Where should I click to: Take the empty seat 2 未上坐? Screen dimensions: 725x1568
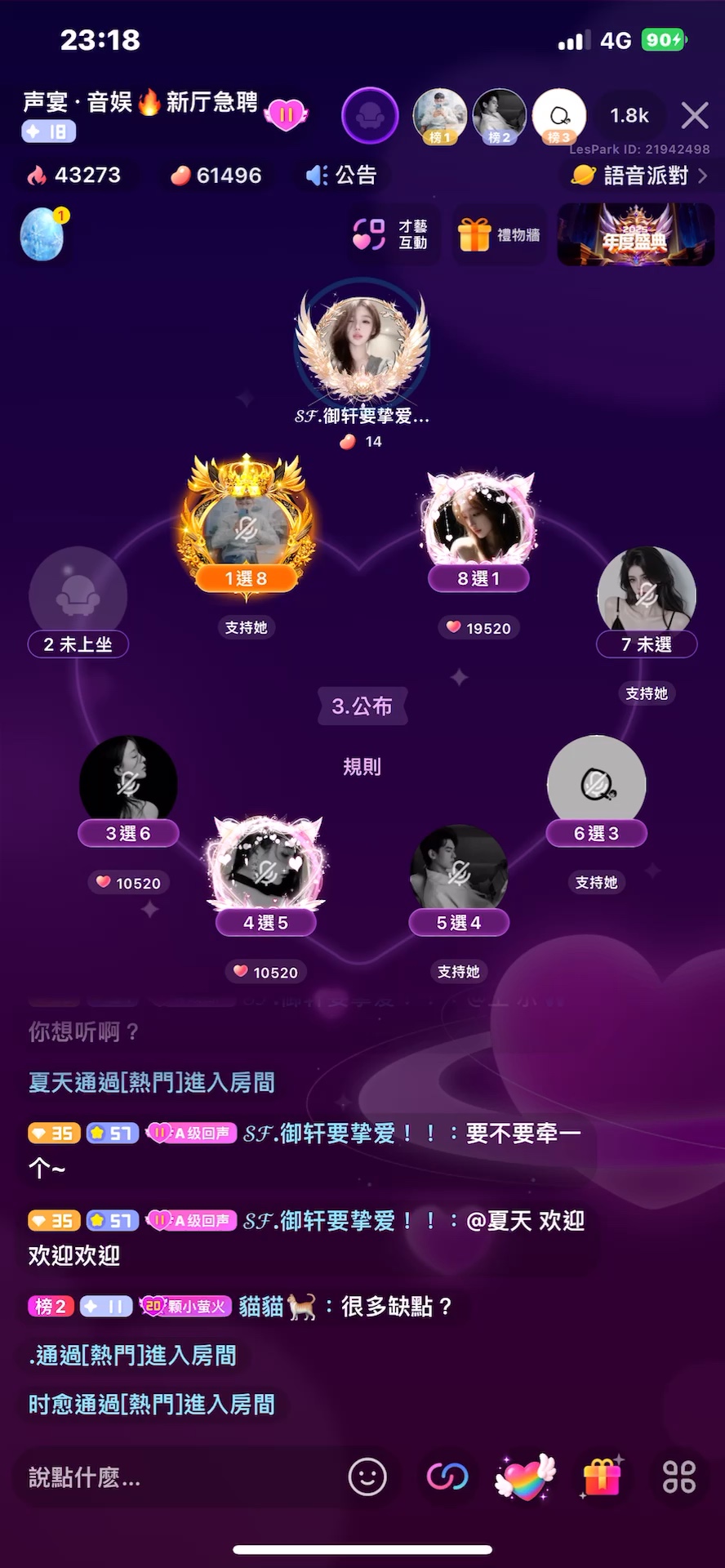point(78,596)
